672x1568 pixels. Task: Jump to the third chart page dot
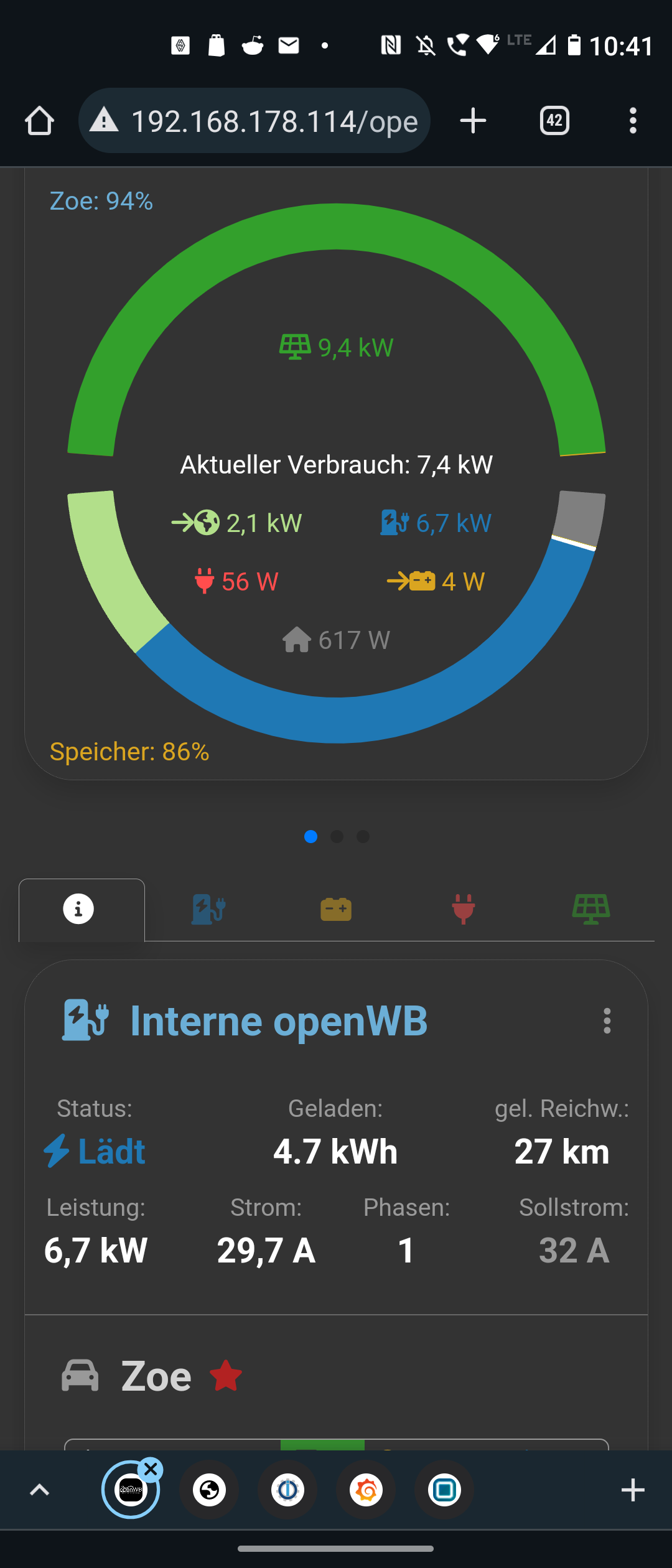[363, 837]
